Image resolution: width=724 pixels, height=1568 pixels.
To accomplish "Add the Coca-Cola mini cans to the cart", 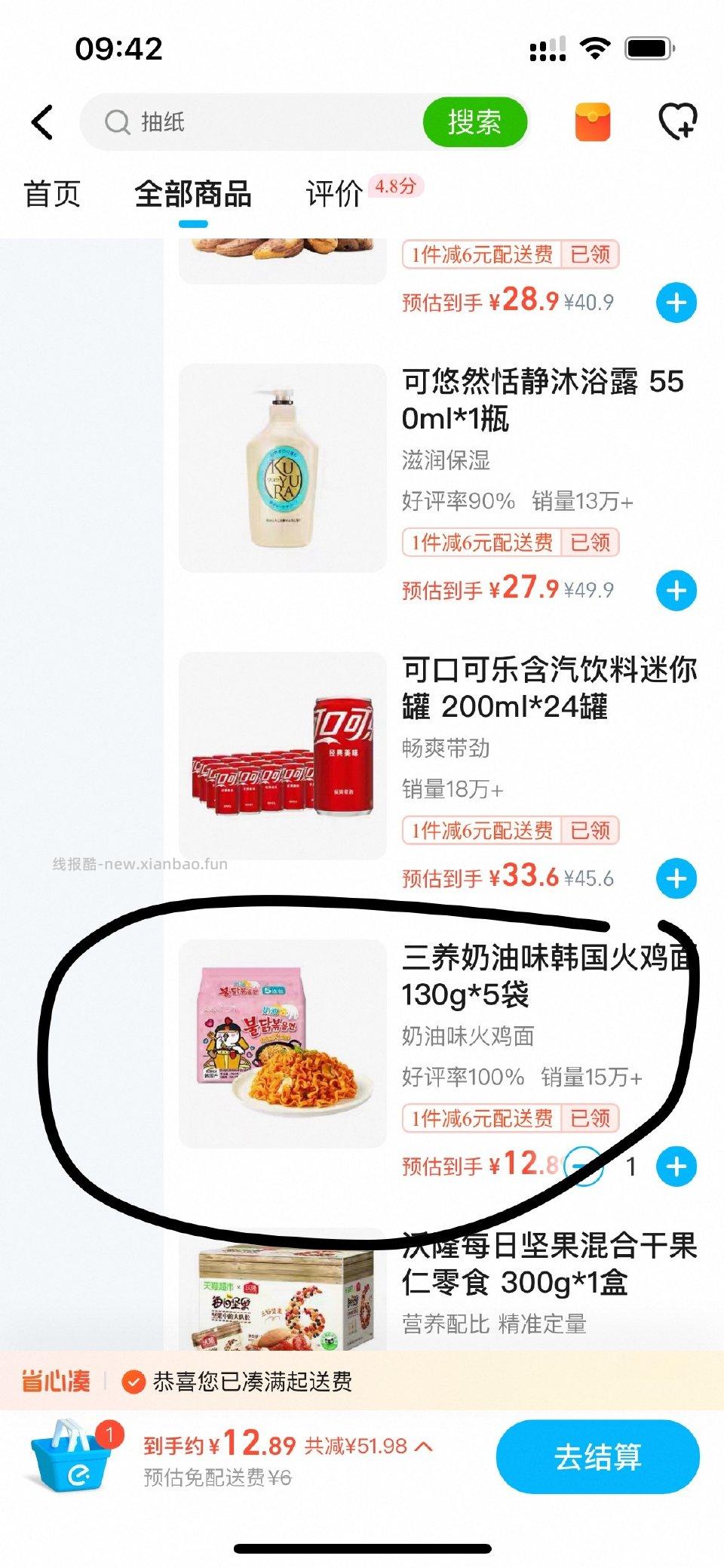I will click(x=676, y=878).
